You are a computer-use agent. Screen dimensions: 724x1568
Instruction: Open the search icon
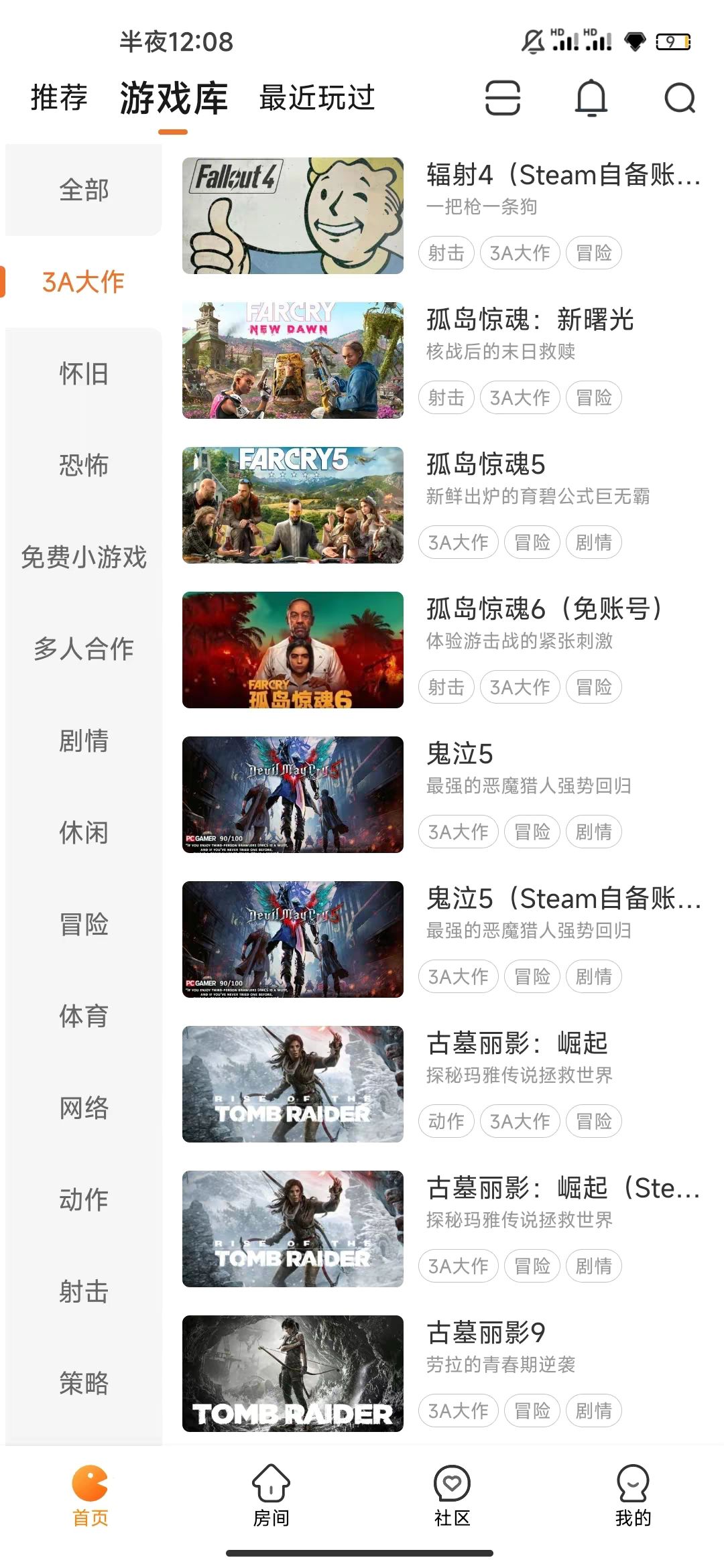[x=679, y=99]
